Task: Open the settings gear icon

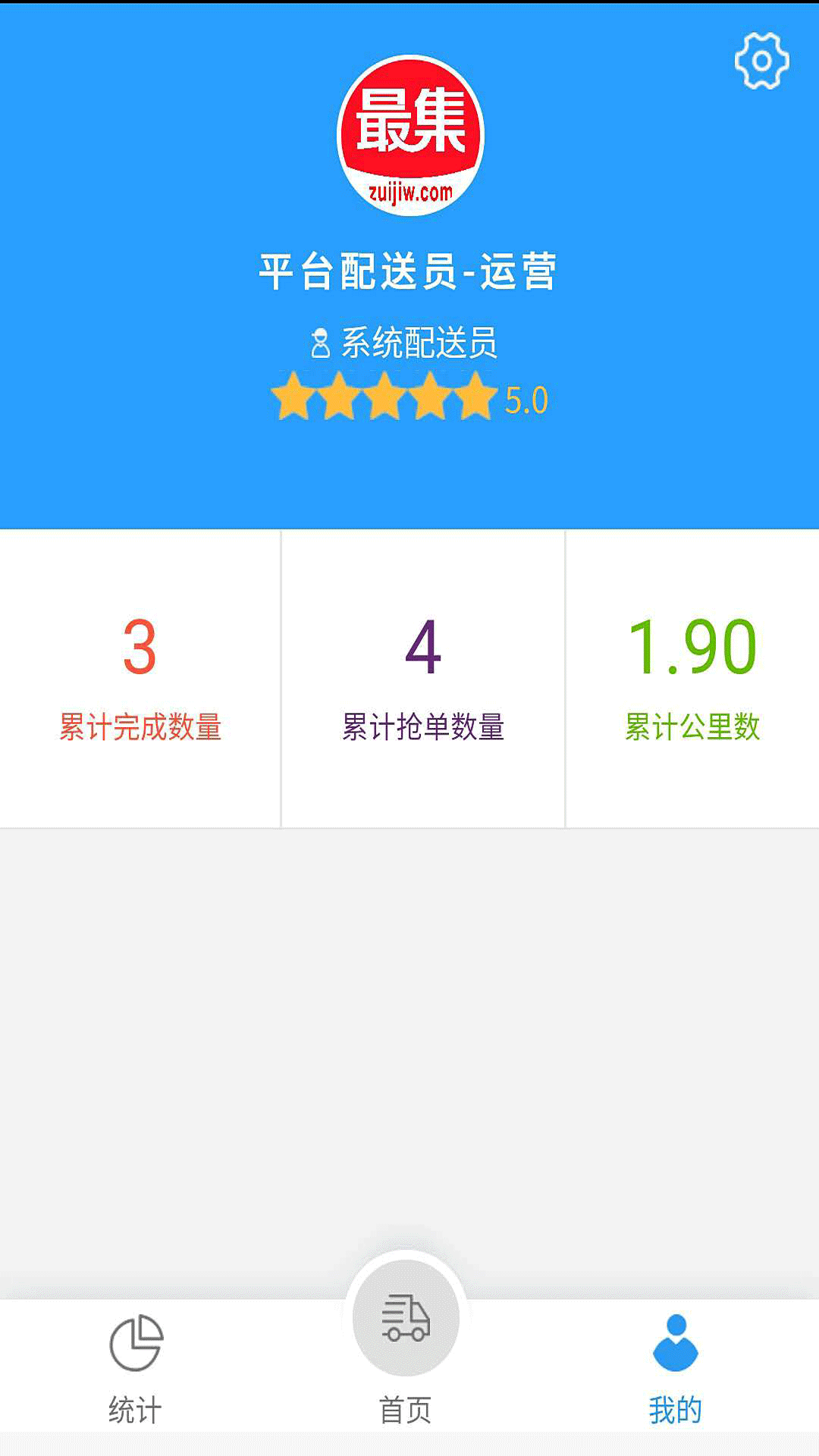Action: pyautogui.click(x=761, y=61)
